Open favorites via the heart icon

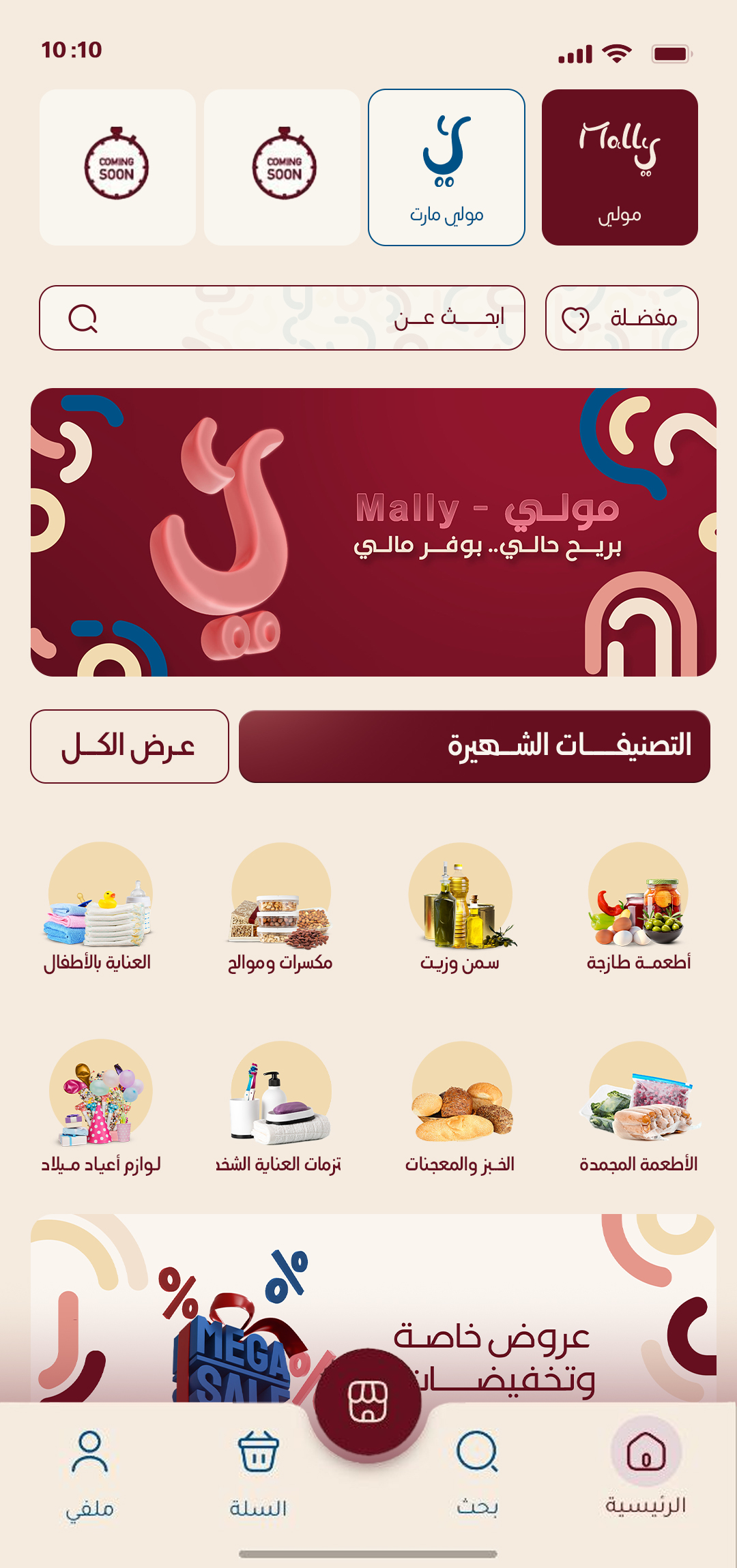click(575, 319)
